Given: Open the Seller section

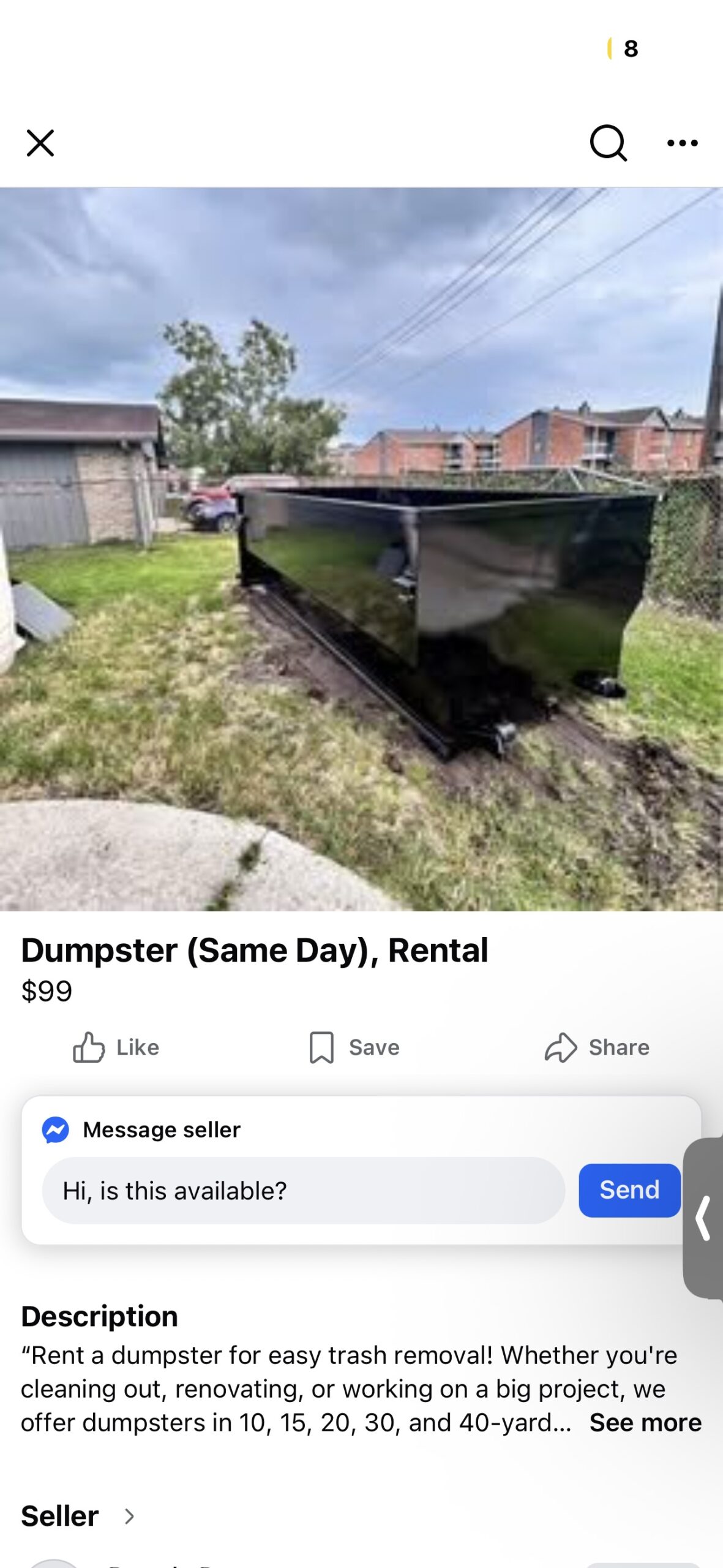Looking at the screenshot, I should tap(59, 1516).
